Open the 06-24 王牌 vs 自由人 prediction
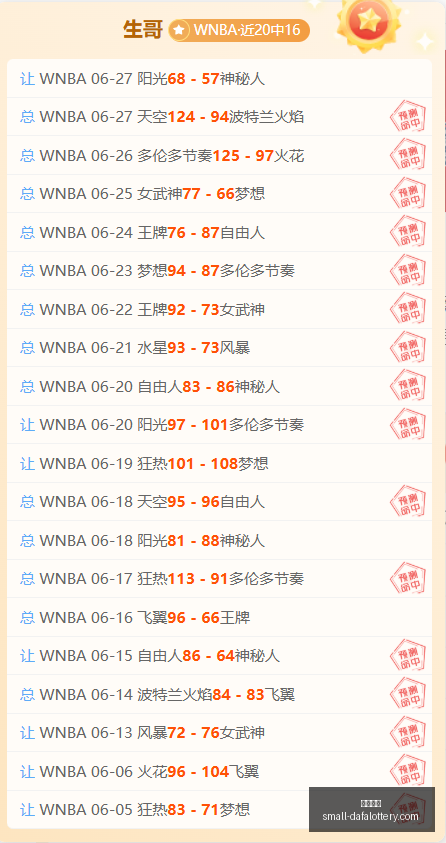 [219, 232]
